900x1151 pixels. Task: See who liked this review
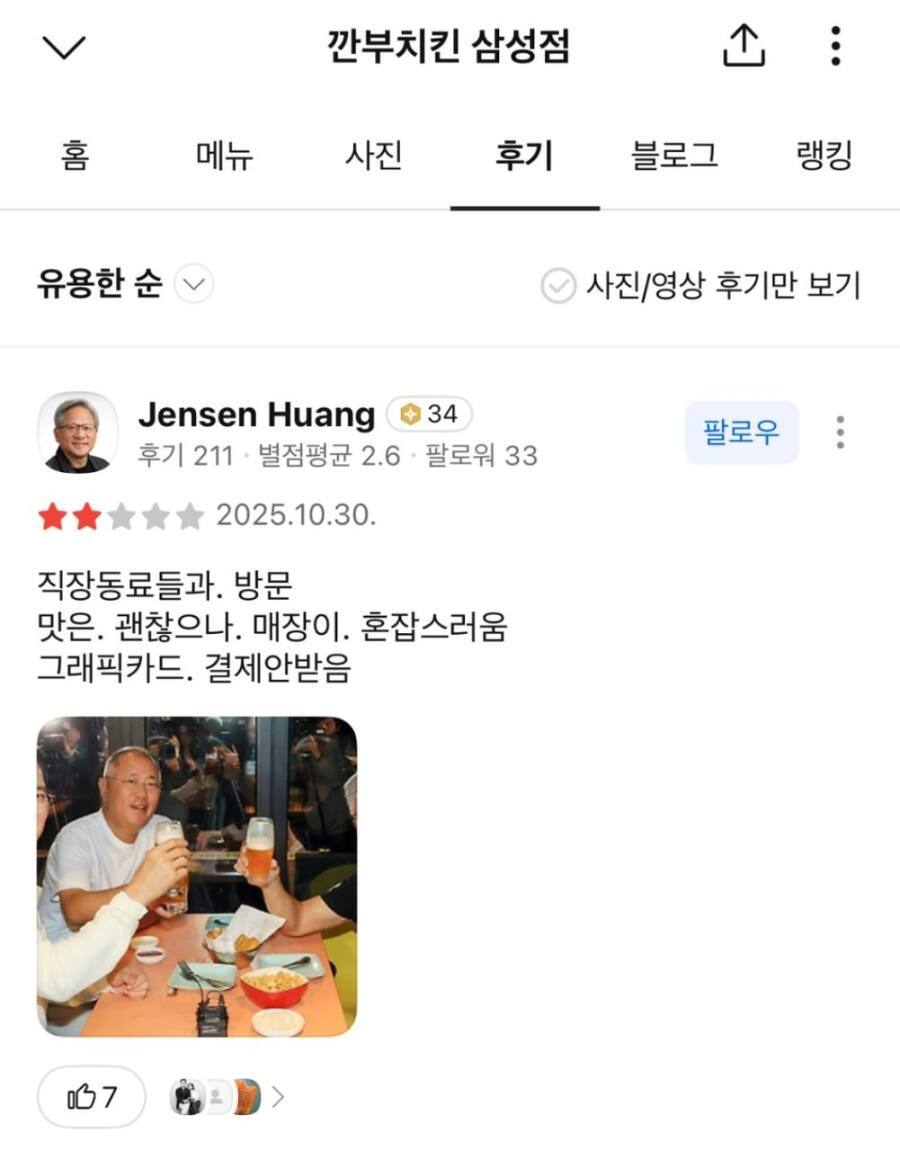pyautogui.click(x=226, y=1097)
